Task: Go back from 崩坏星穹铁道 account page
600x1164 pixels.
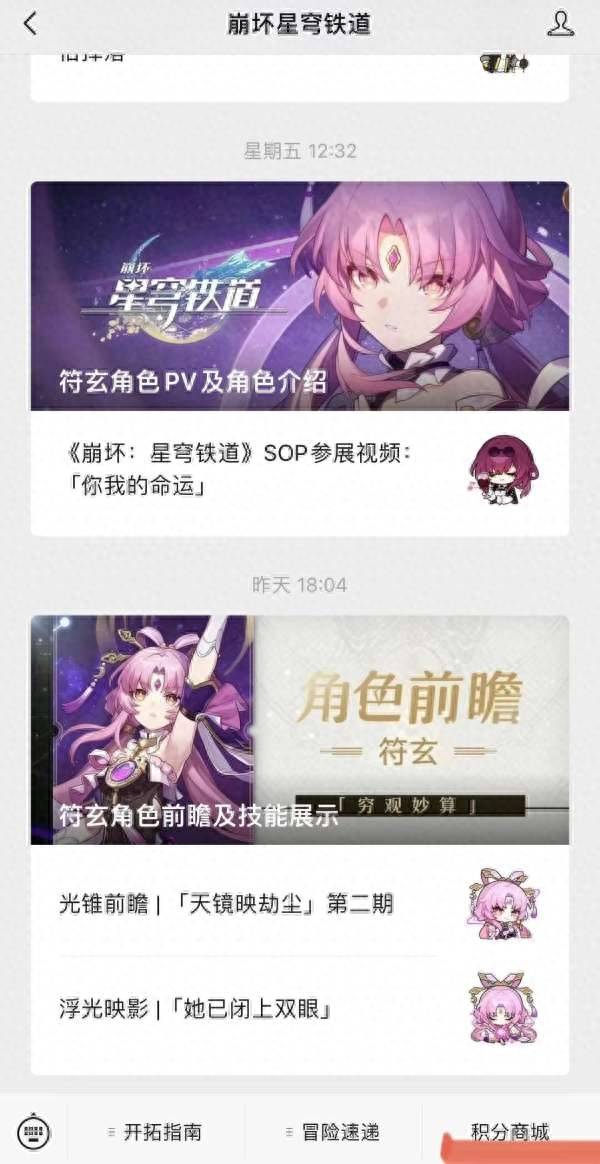Action: pos(30,24)
